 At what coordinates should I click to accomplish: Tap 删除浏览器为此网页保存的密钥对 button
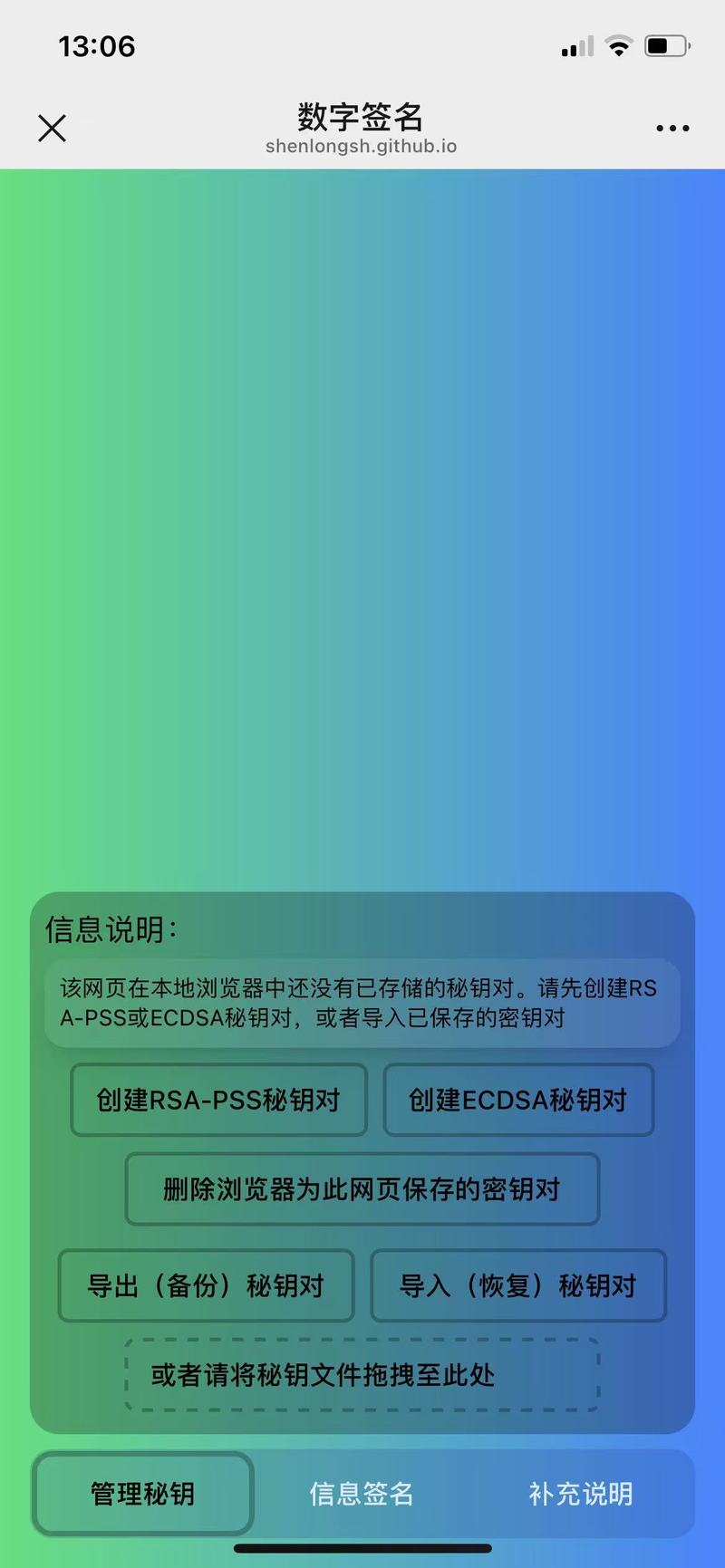pos(362,1188)
